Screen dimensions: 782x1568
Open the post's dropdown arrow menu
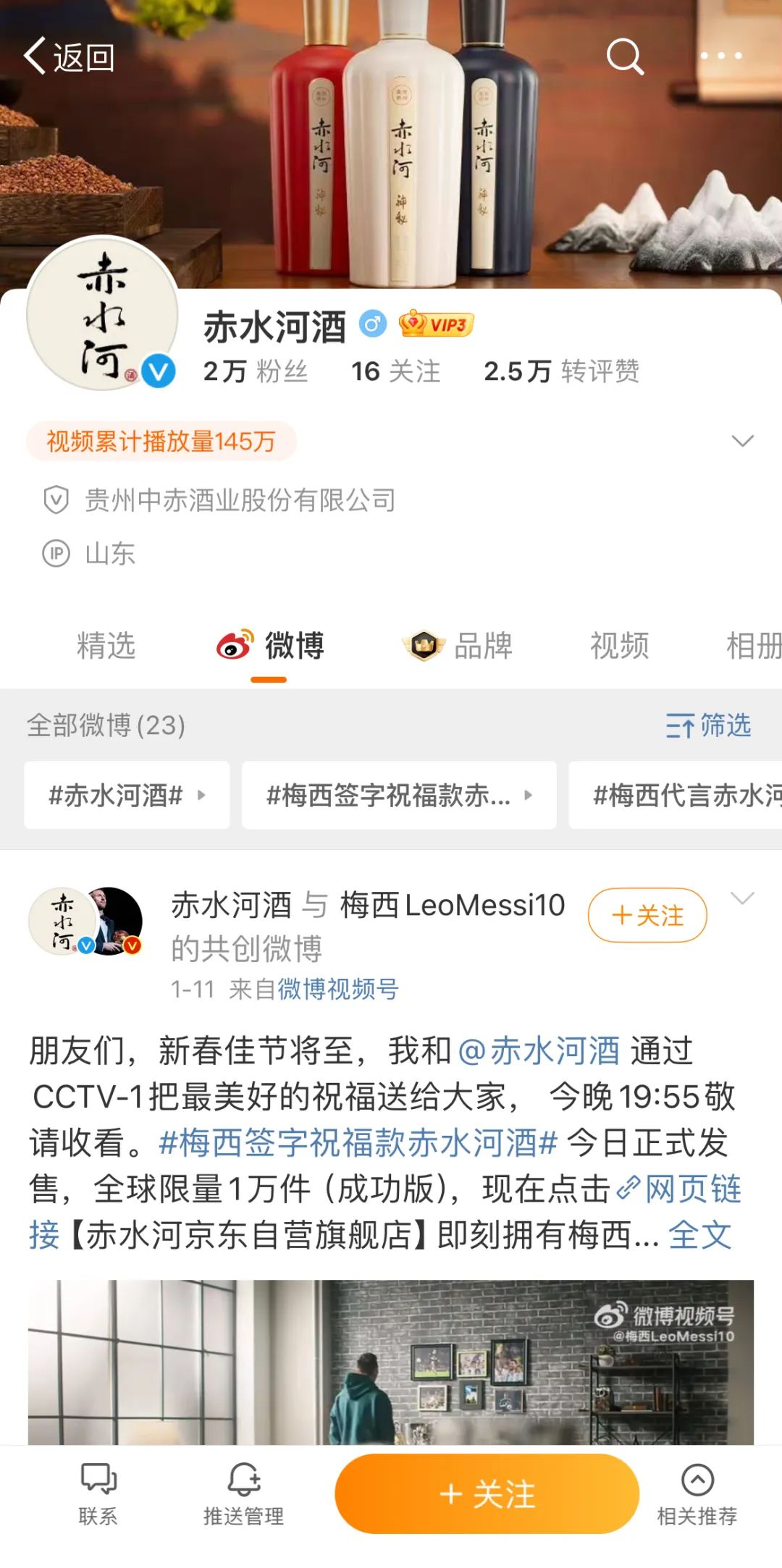pos(742,898)
